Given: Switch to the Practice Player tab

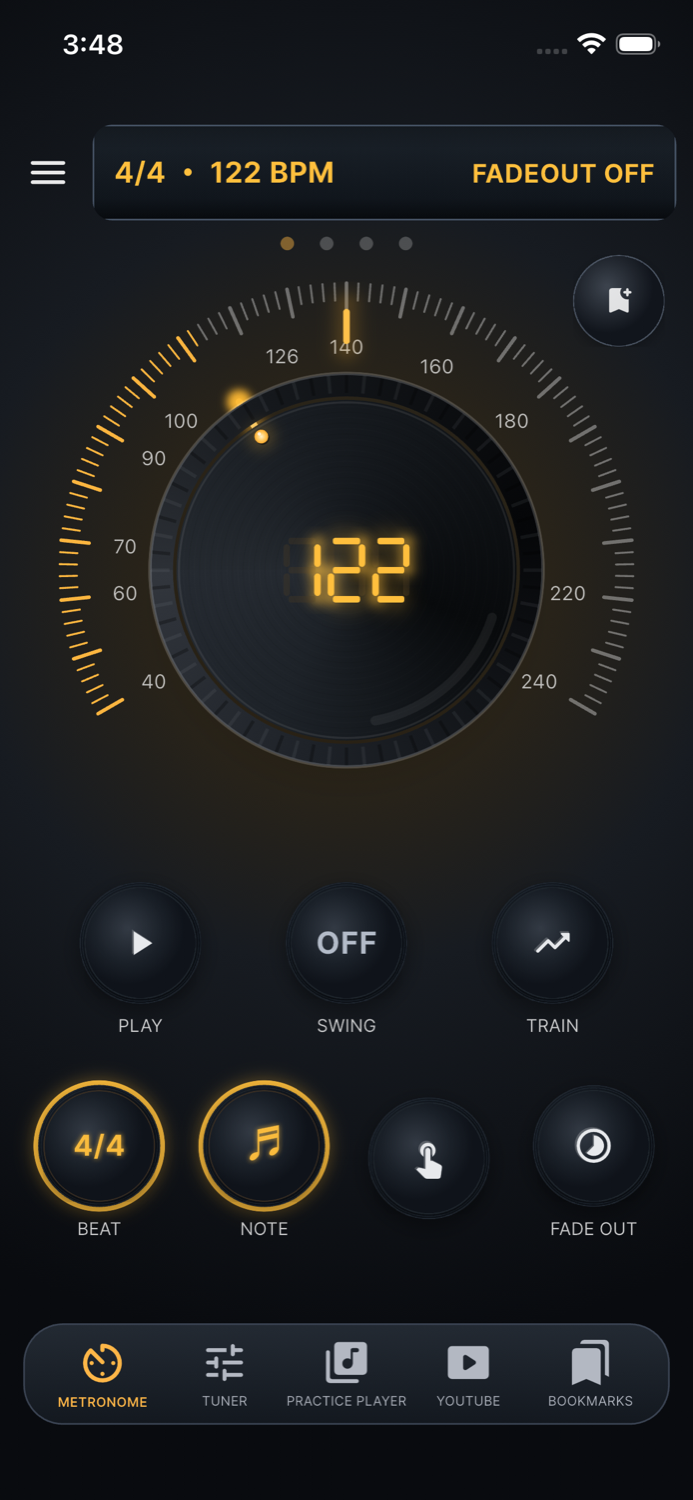Looking at the screenshot, I should (346, 1375).
